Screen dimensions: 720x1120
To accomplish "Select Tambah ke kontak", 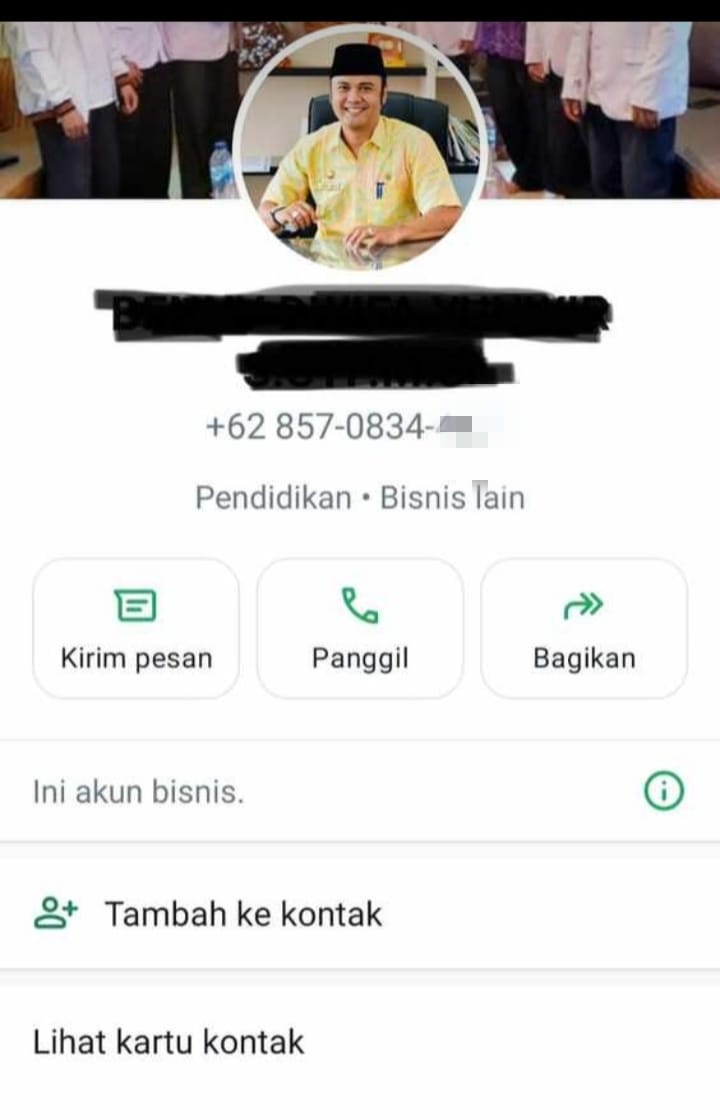I will click(243, 913).
